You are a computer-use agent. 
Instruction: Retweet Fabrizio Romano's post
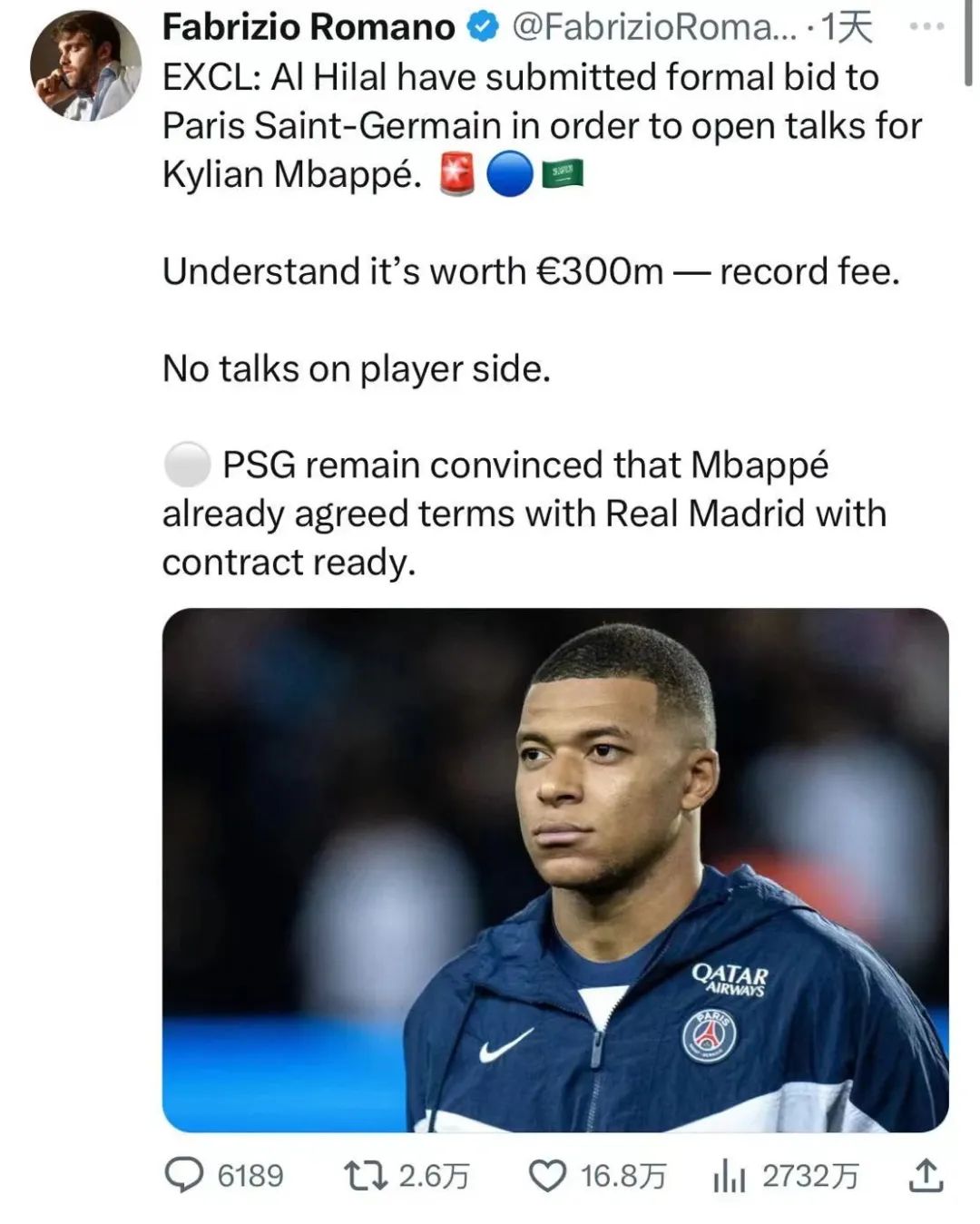tap(365, 1176)
